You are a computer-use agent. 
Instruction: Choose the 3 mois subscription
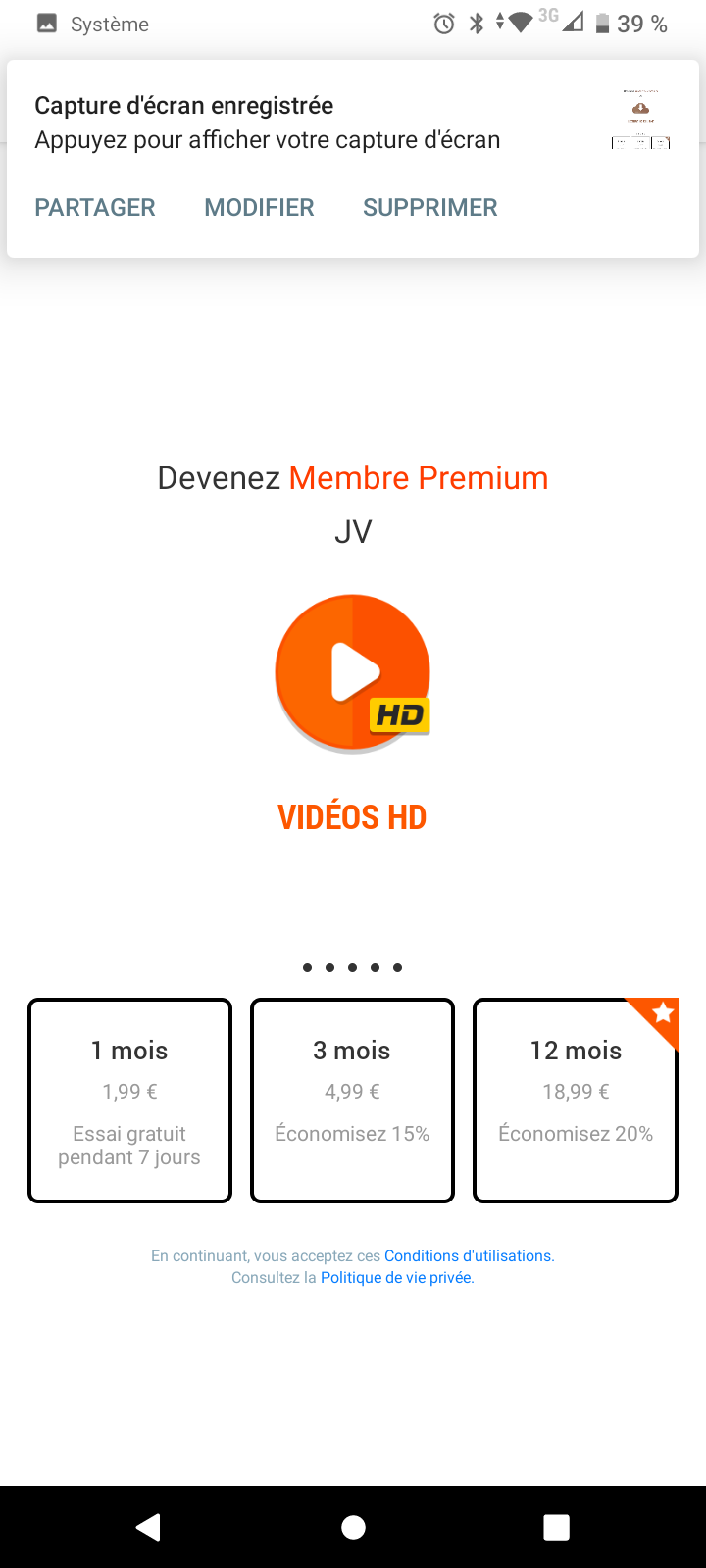tap(352, 1100)
